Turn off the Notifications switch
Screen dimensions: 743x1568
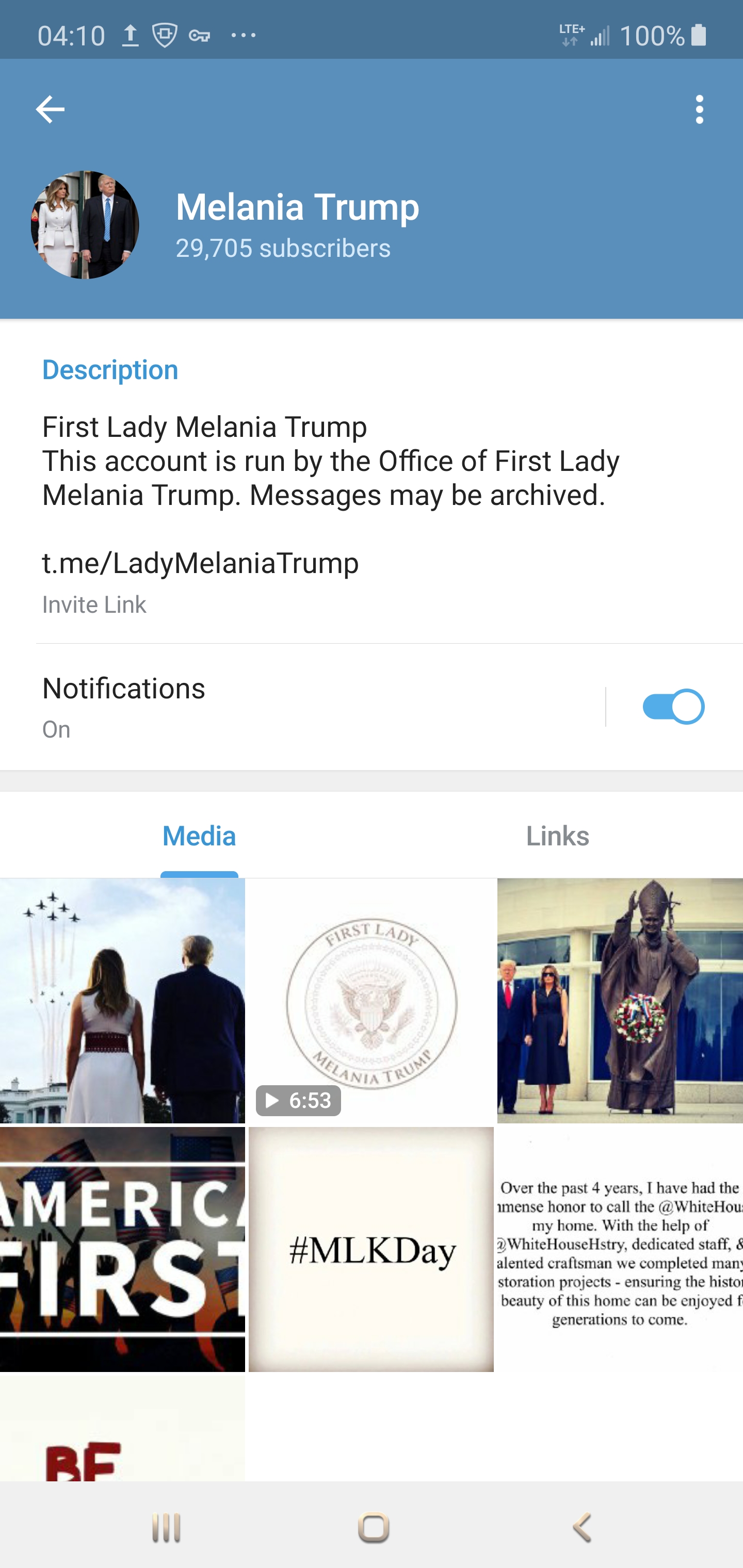pos(673,707)
